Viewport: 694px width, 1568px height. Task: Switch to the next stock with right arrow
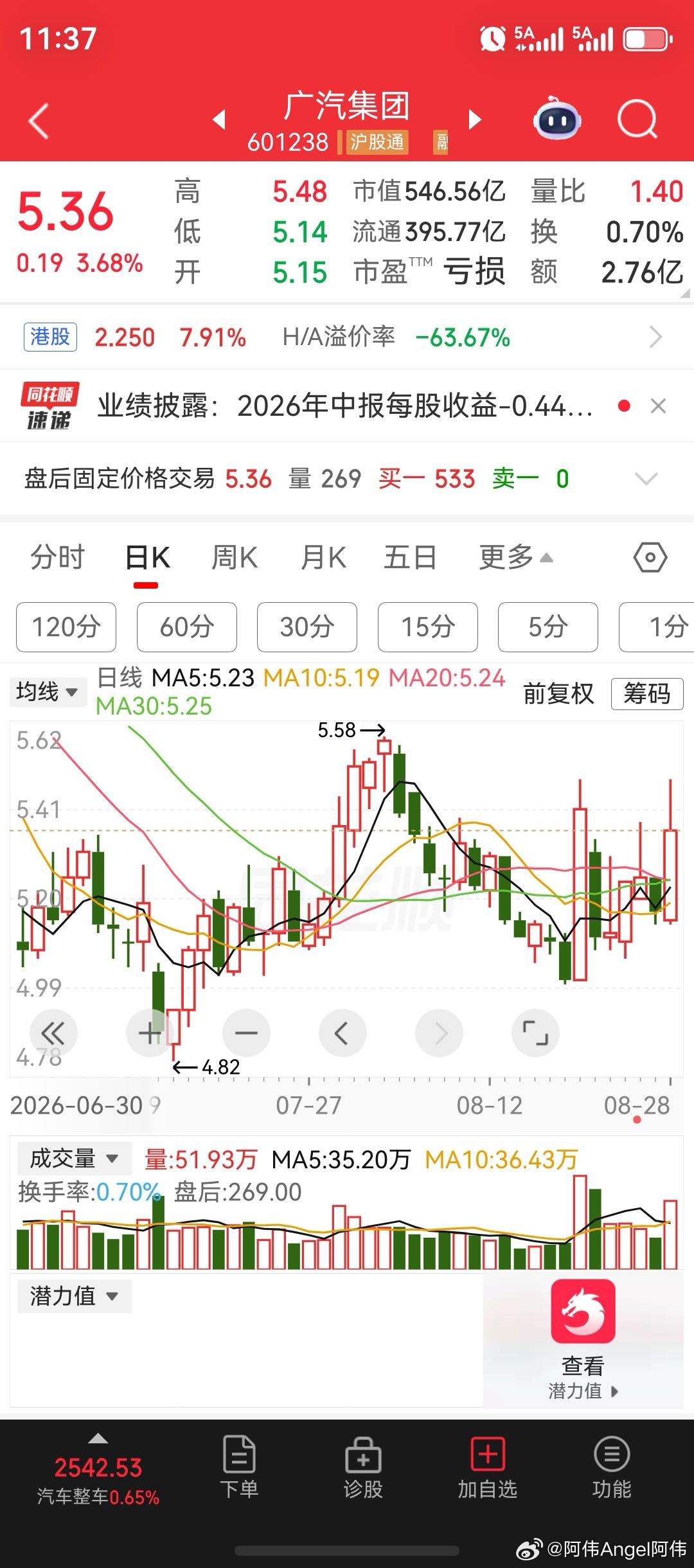(475, 120)
